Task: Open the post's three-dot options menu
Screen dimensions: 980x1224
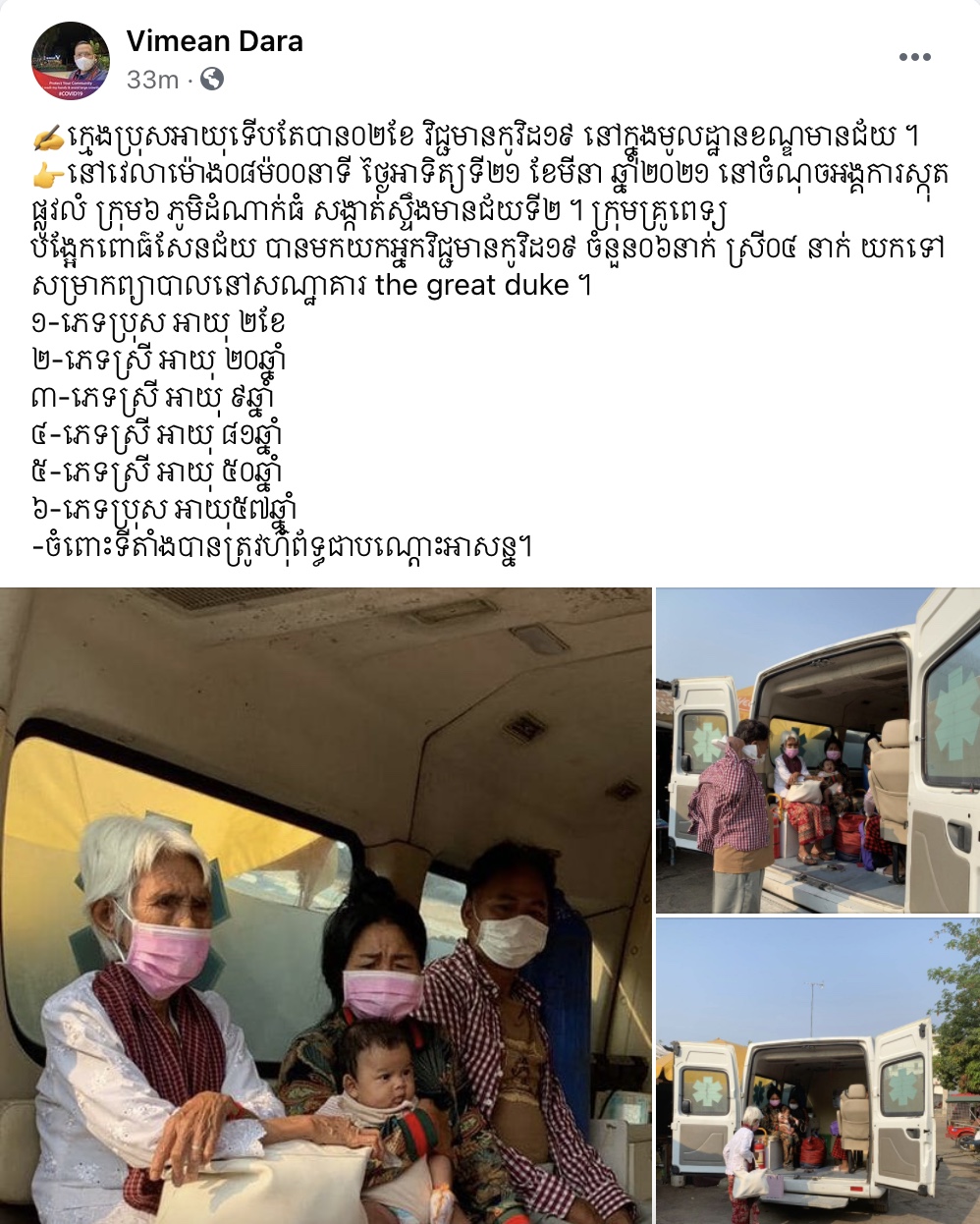Action: pyautogui.click(x=914, y=57)
